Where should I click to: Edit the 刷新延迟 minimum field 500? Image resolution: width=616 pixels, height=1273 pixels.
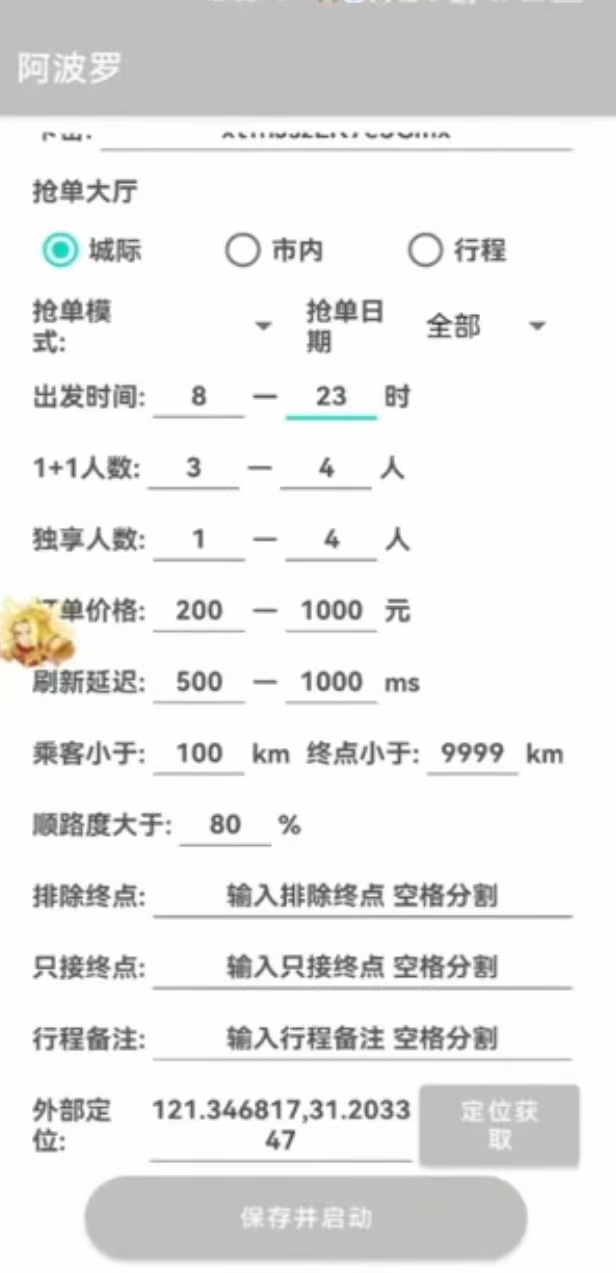point(198,683)
